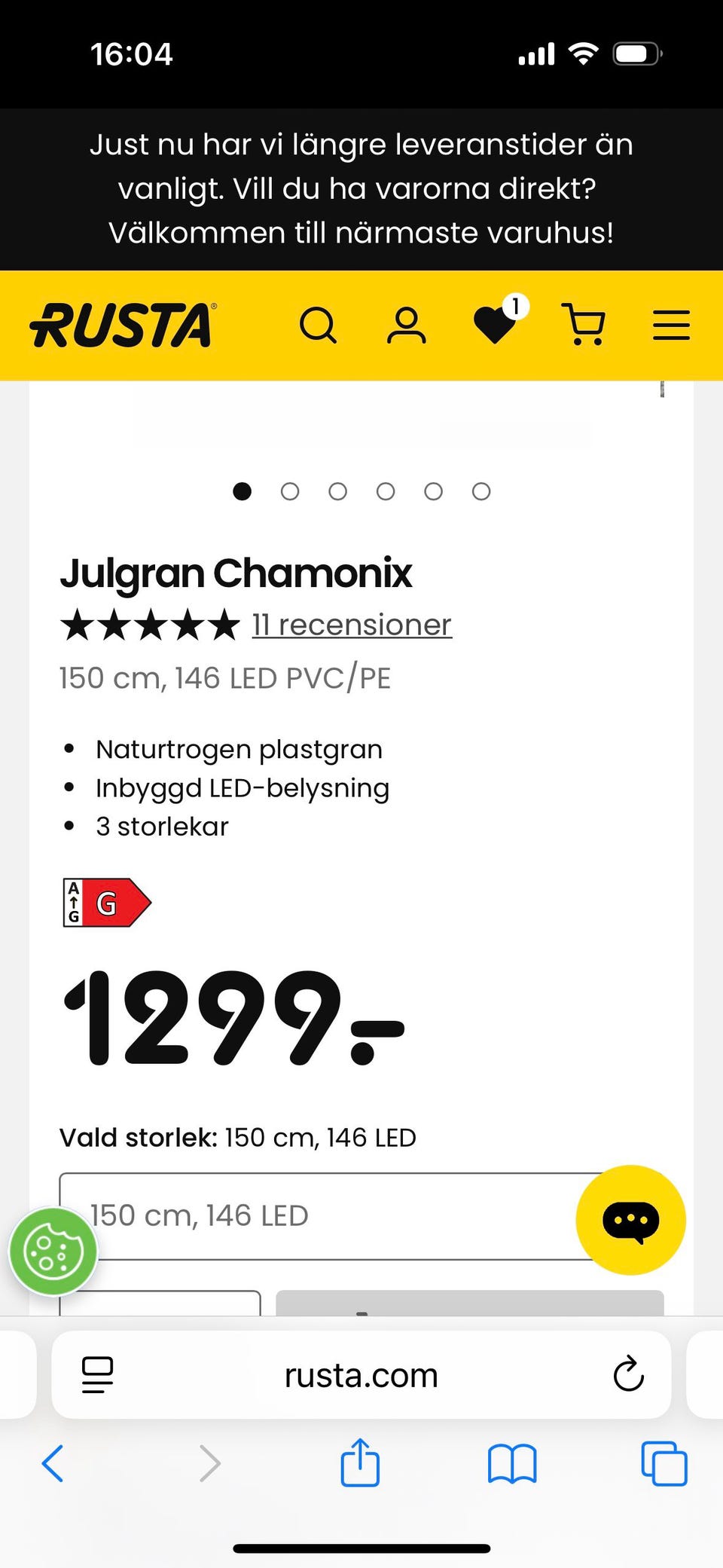Jump to the second product image dot
Screen dimensions: 723x1568
pyautogui.click(x=290, y=492)
